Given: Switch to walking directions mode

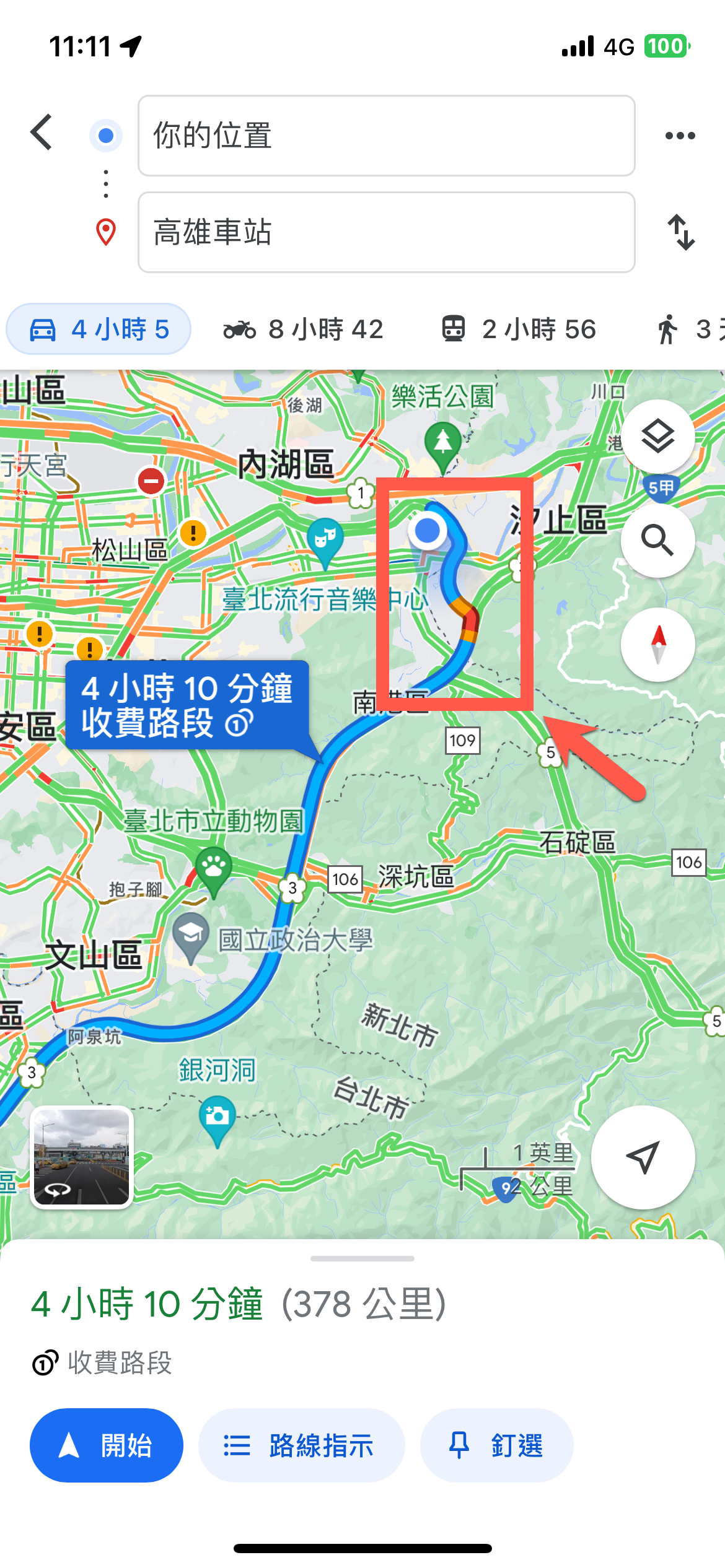Looking at the screenshot, I should point(688,329).
